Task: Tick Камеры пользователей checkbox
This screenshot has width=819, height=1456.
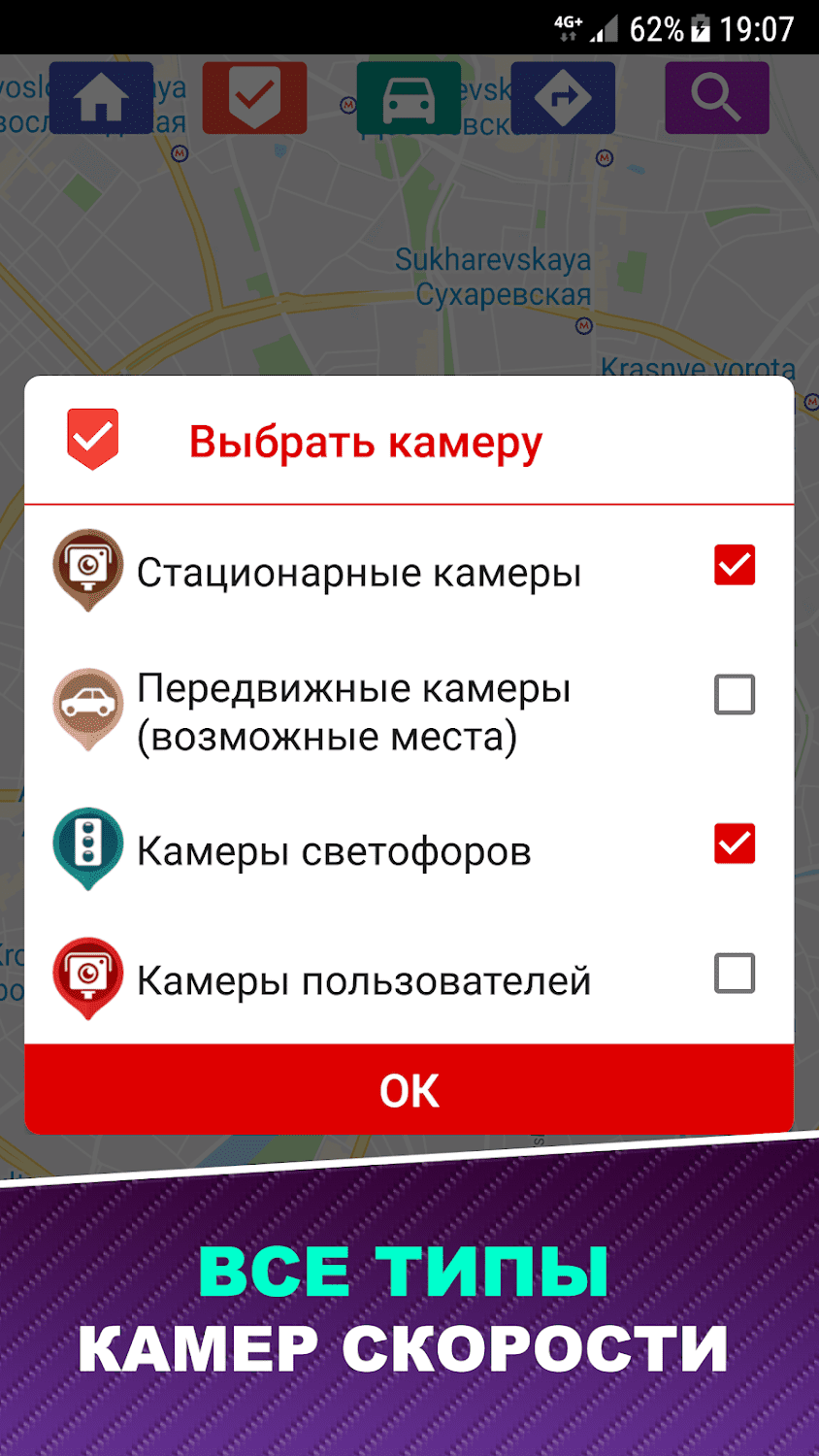Action: pyautogui.click(x=735, y=974)
